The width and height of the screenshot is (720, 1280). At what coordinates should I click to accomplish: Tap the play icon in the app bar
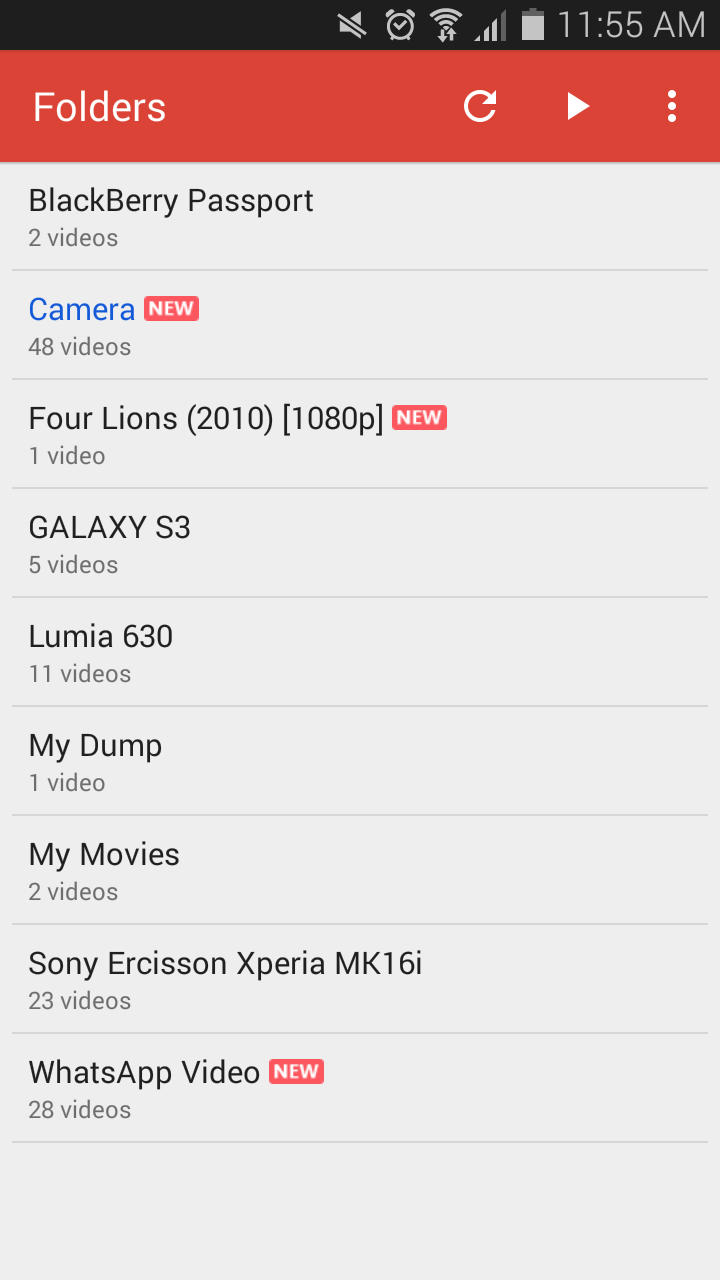tap(578, 106)
